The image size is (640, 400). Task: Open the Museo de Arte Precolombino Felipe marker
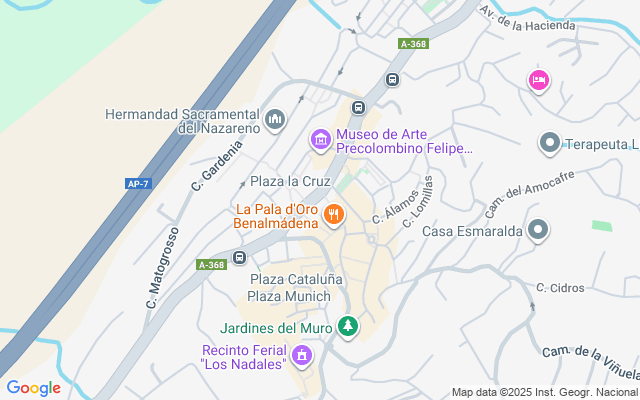point(321,141)
